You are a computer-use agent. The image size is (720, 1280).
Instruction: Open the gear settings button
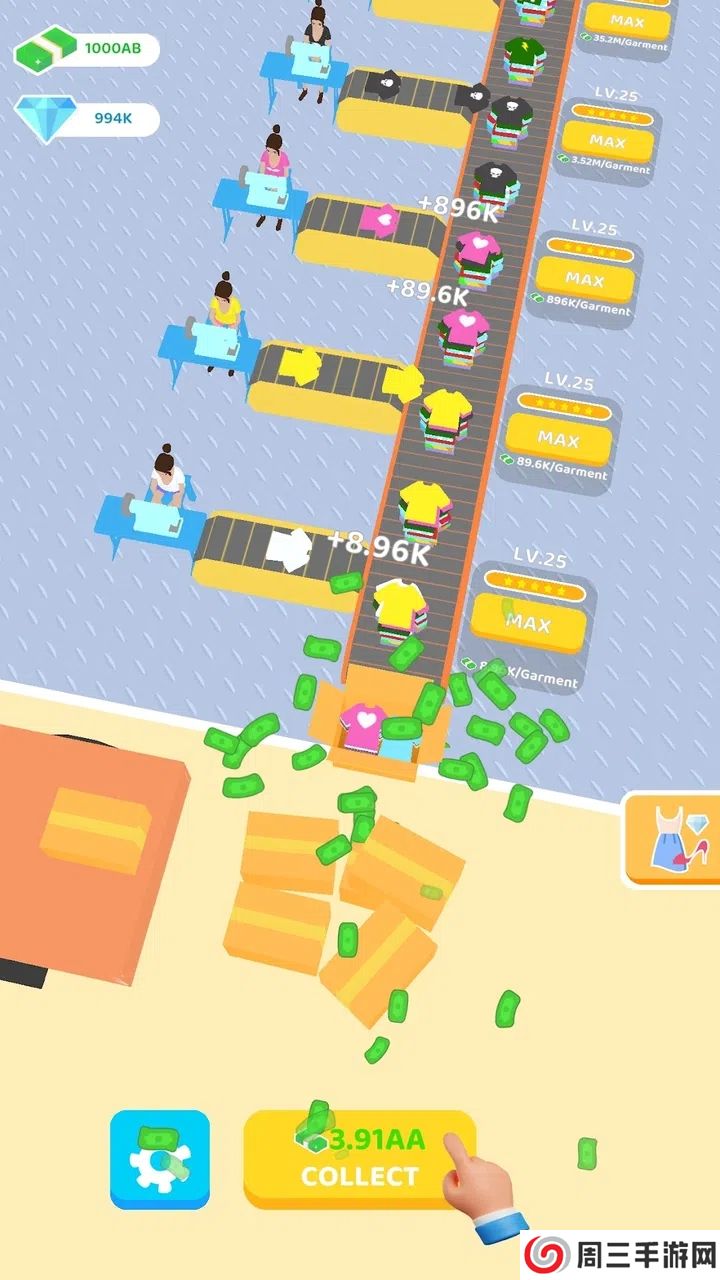[x=160, y=1159]
